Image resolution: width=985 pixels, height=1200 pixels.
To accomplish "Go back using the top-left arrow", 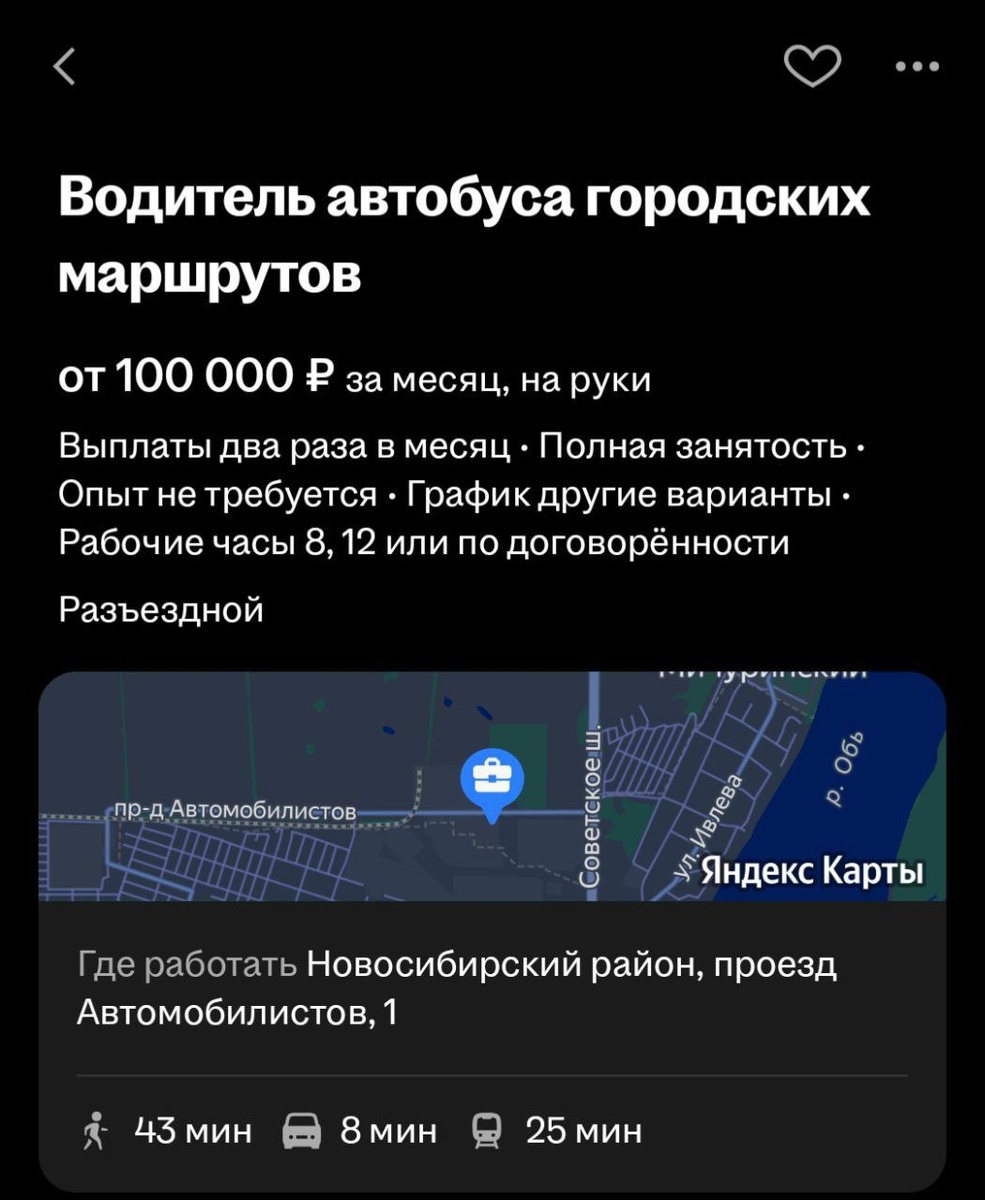I will [65, 68].
